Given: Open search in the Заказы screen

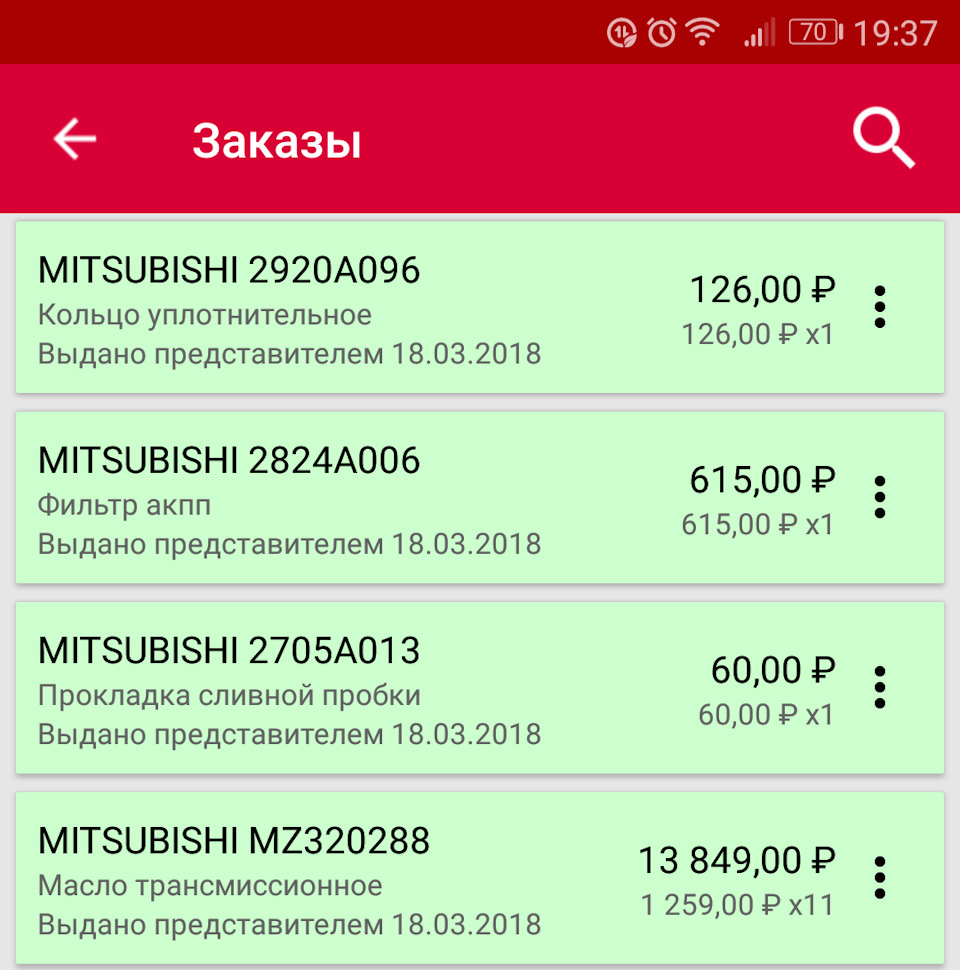Looking at the screenshot, I should pyautogui.click(x=884, y=137).
